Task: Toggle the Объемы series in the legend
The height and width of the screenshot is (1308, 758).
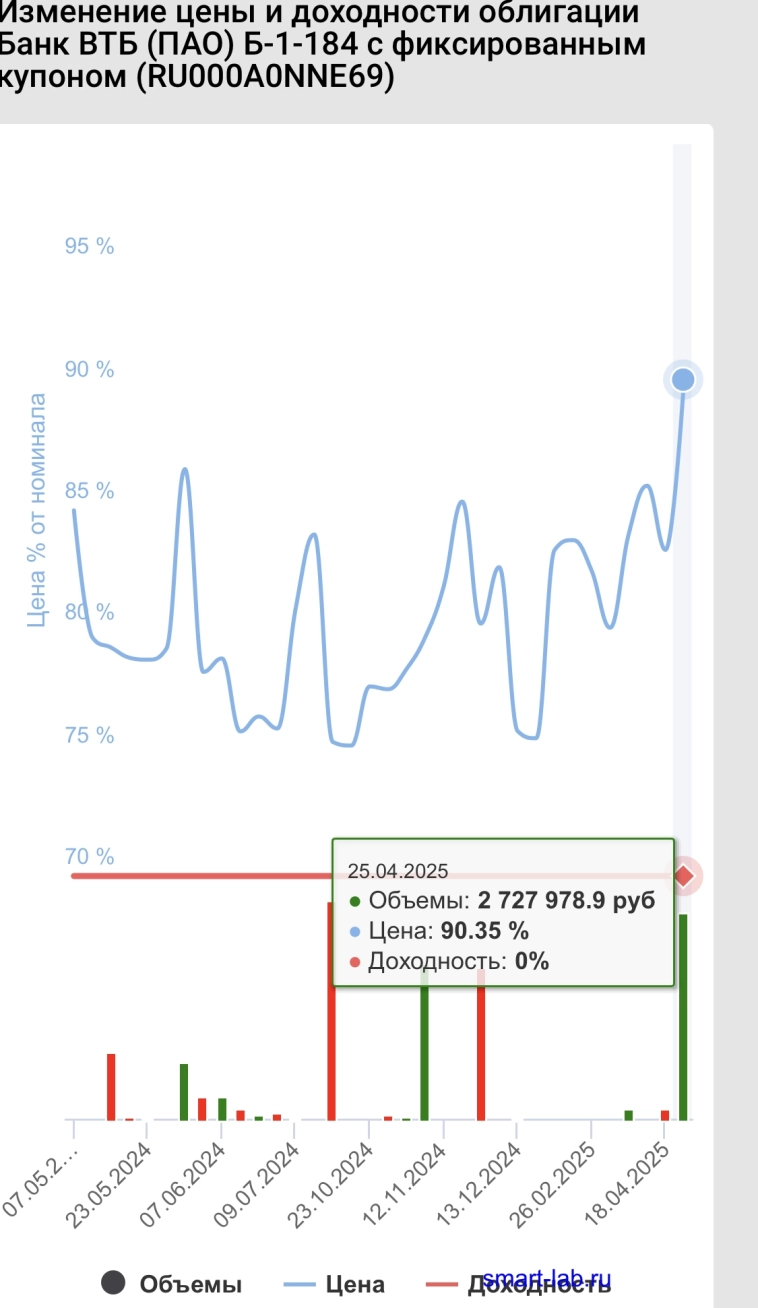Action: pos(172,1284)
